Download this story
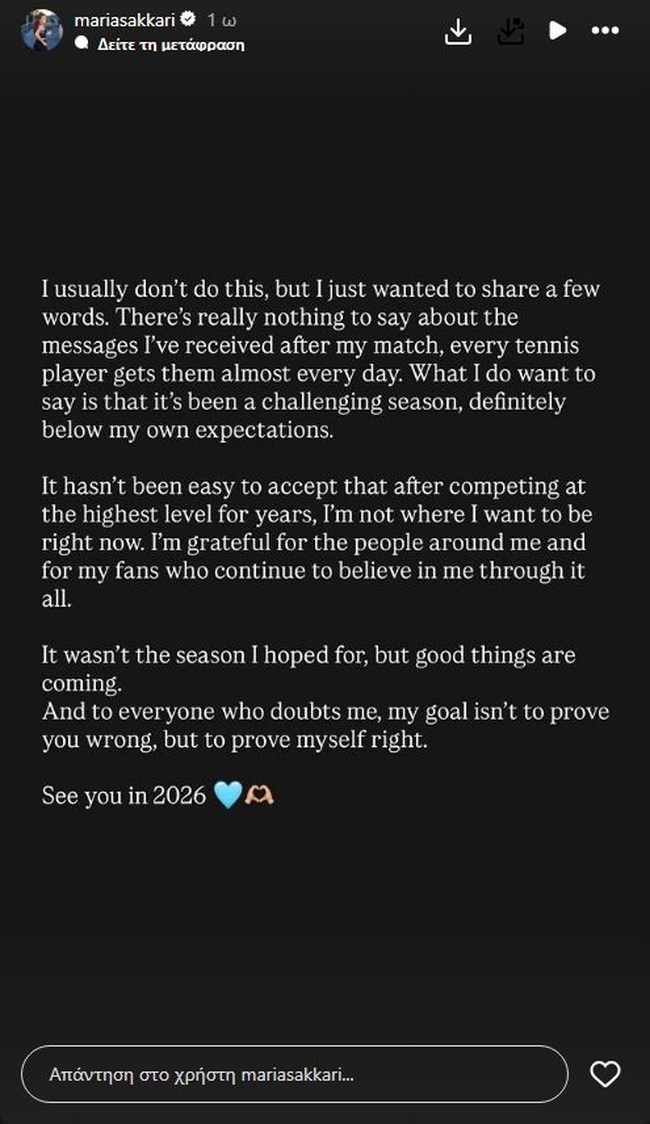Viewport: 650px width, 1124px height. point(457,32)
